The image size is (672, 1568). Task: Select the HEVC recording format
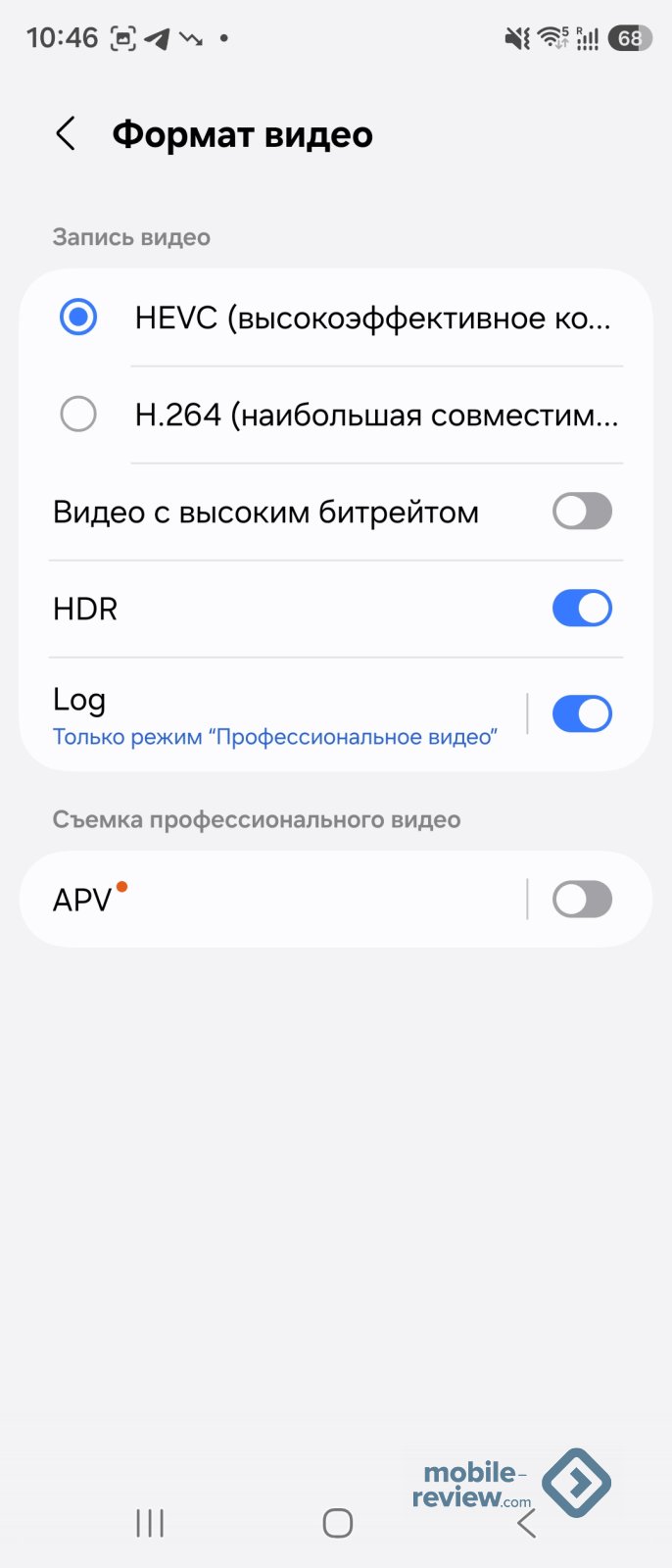[336, 318]
